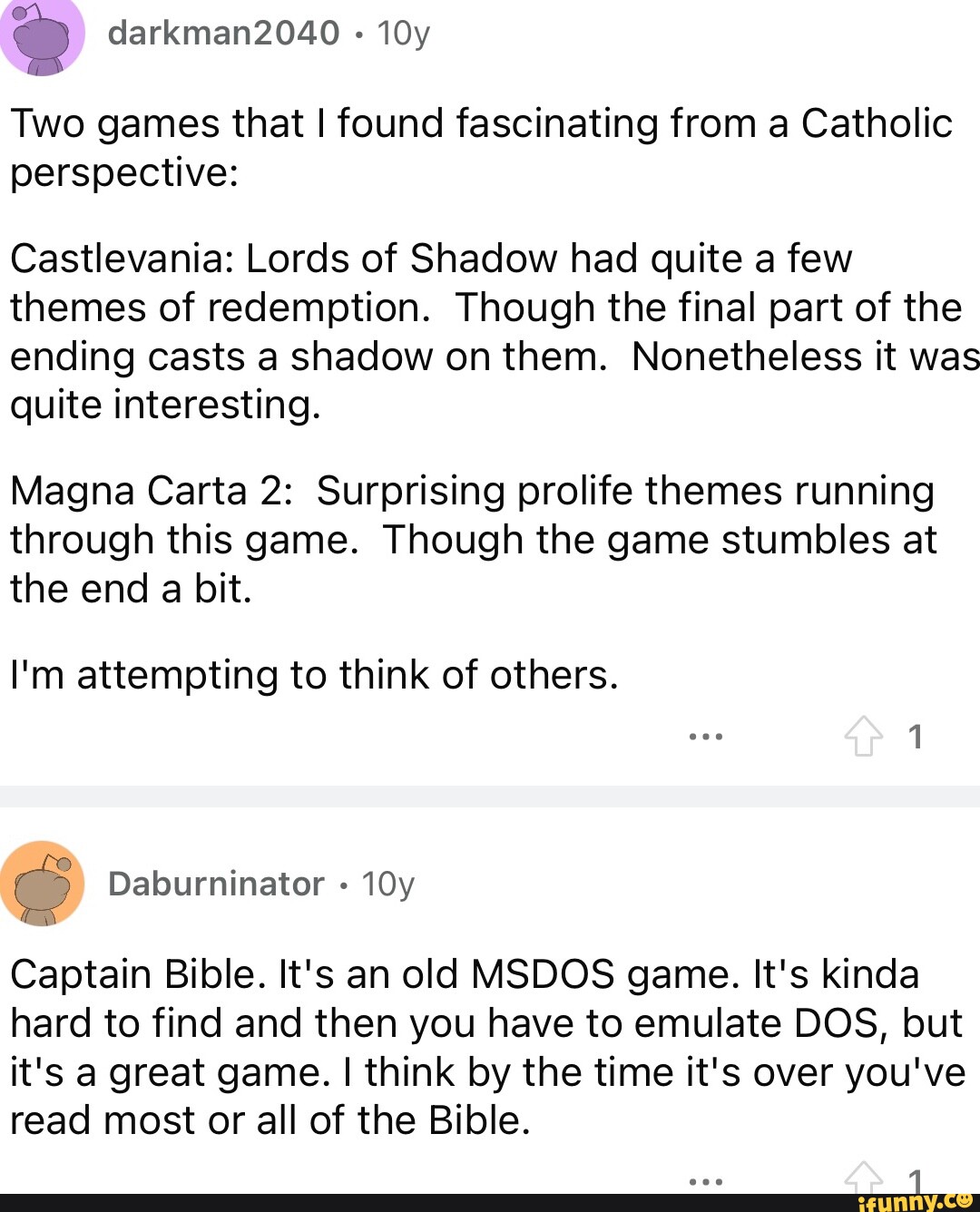Open darkman2040's profile avatar
The height and width of the screenshot is (1212, 980).
[43, 36]
